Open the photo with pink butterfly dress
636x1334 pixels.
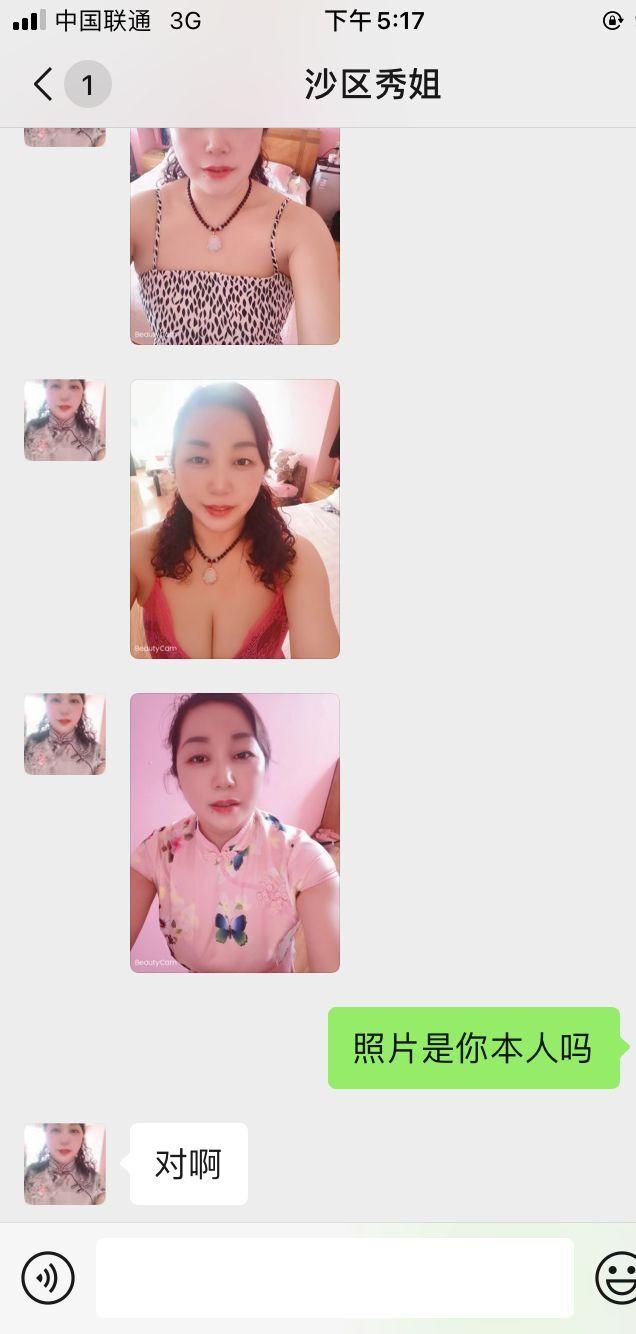tap(234, 832)
